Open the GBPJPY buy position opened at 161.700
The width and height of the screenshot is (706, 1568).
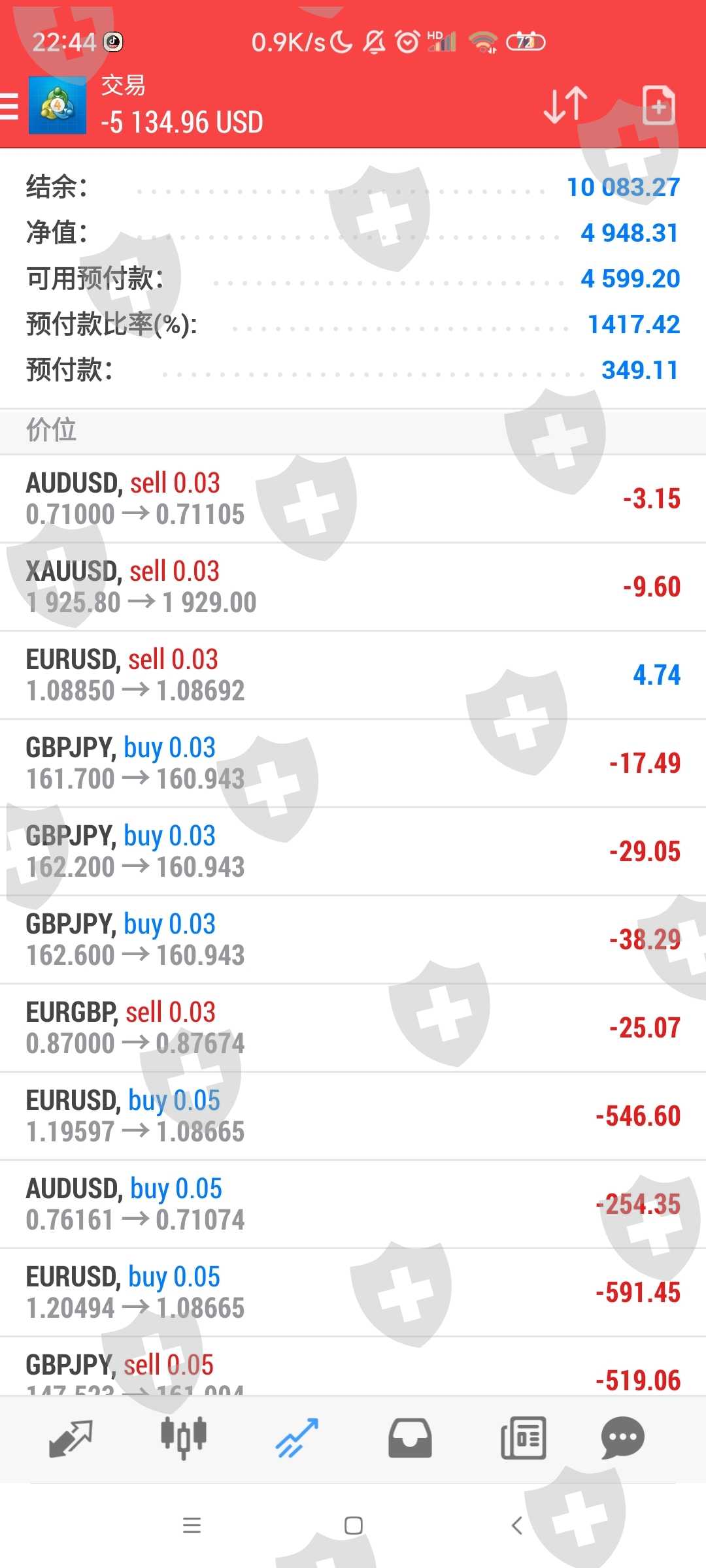[x=353, y=763]
